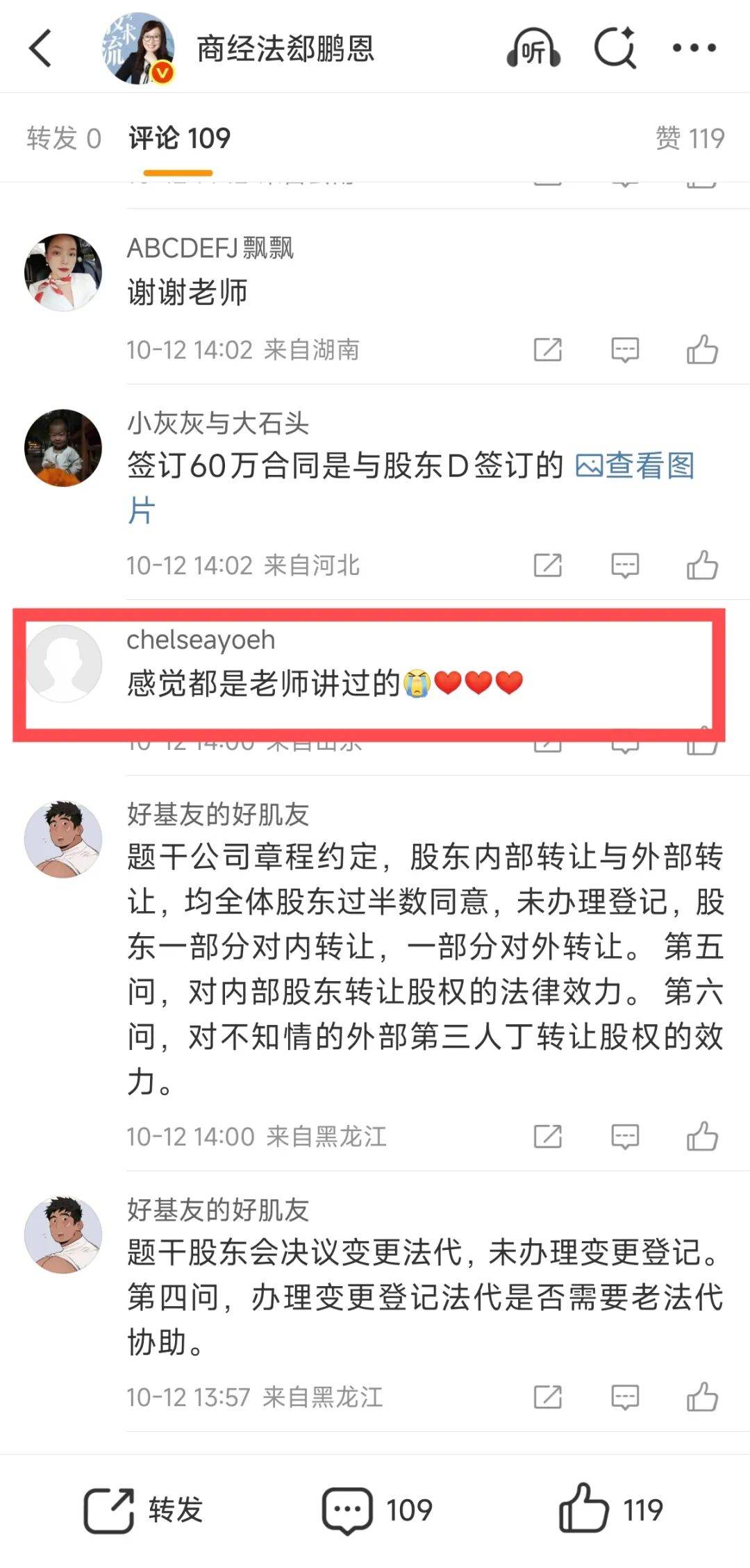Open the 查看图片 link in 小灰灰与大石头's comment
The height and width of the screenshot is (1568, 750).
pyautogui.click(x=635, y=465)
